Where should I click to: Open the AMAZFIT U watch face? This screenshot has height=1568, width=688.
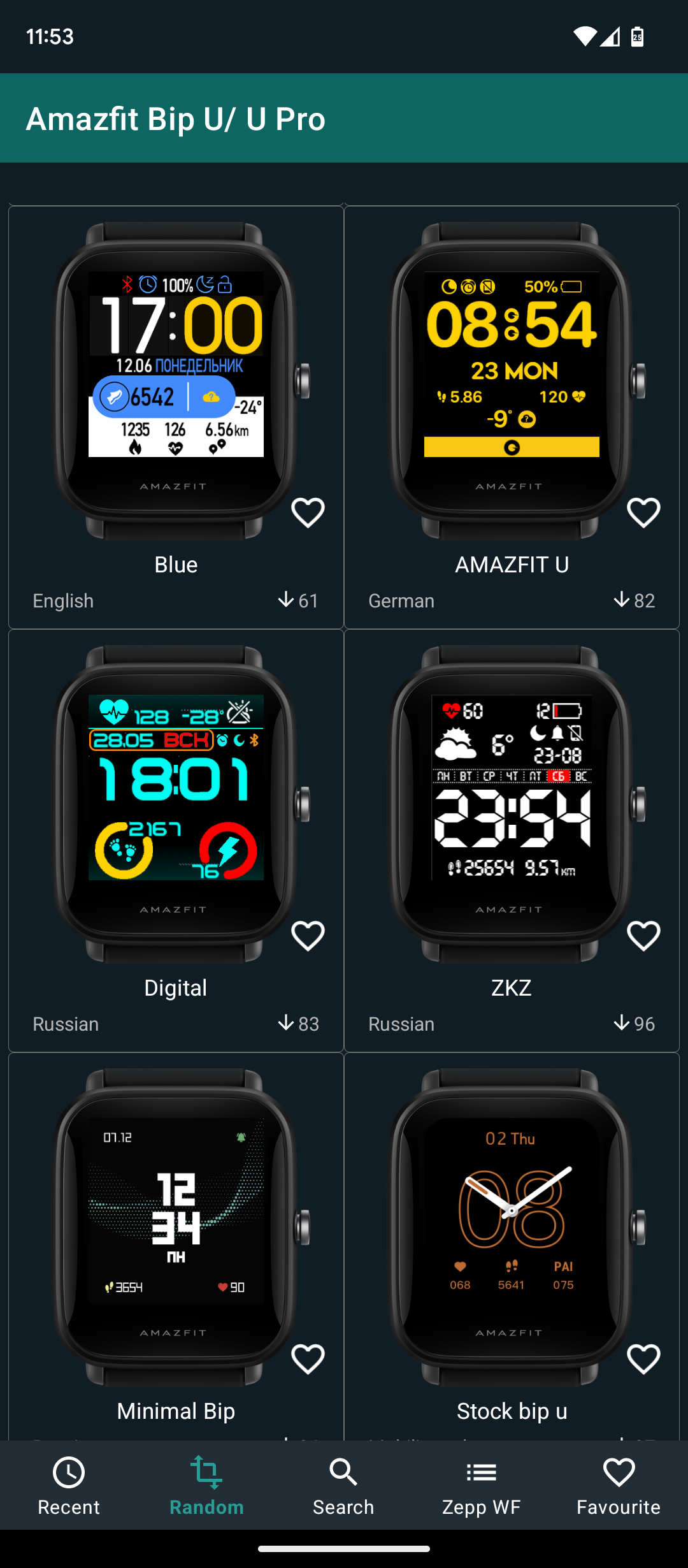point(511,382)
